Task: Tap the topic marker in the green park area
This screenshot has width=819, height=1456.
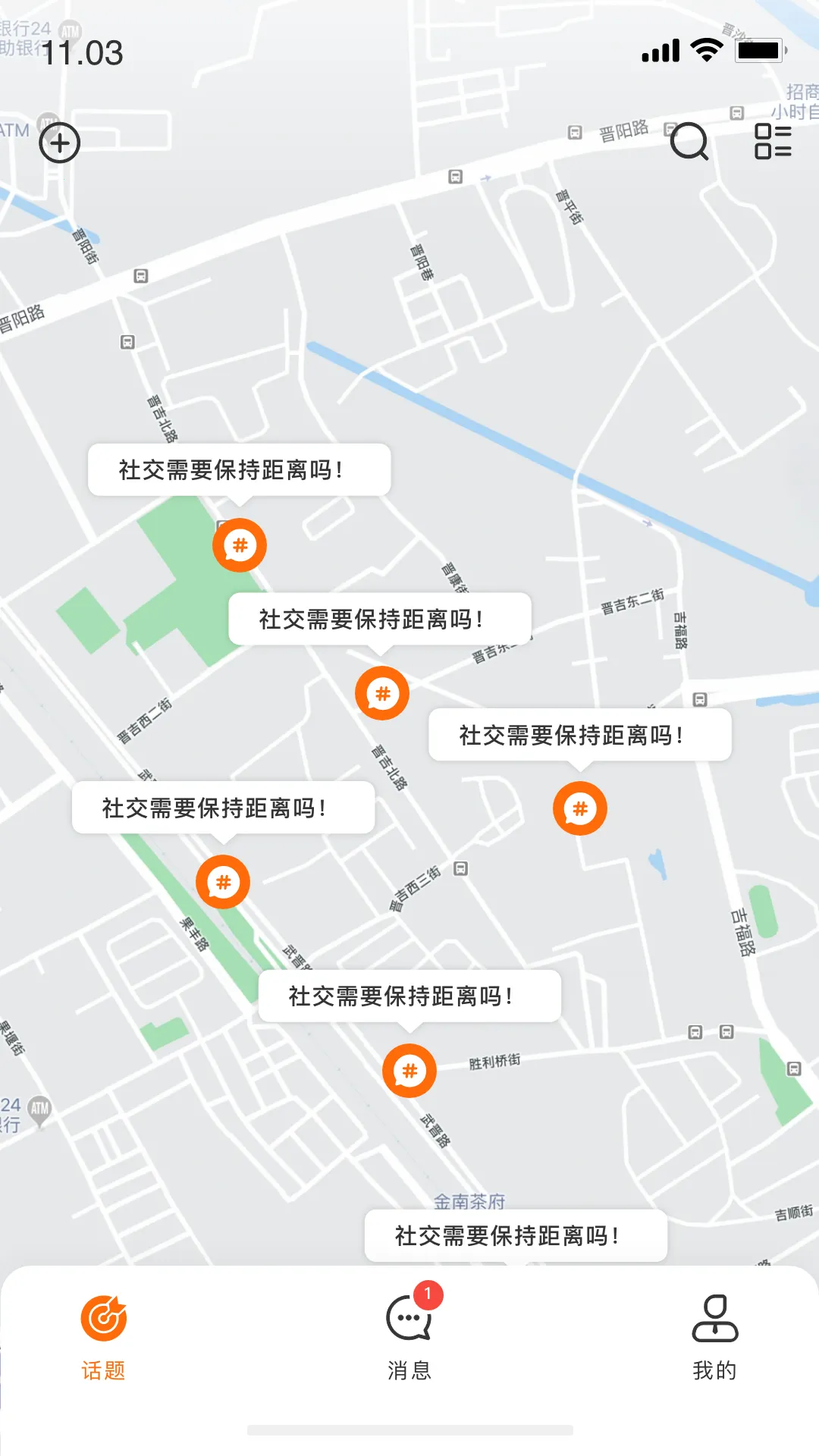Action: (x=240, y=544)
